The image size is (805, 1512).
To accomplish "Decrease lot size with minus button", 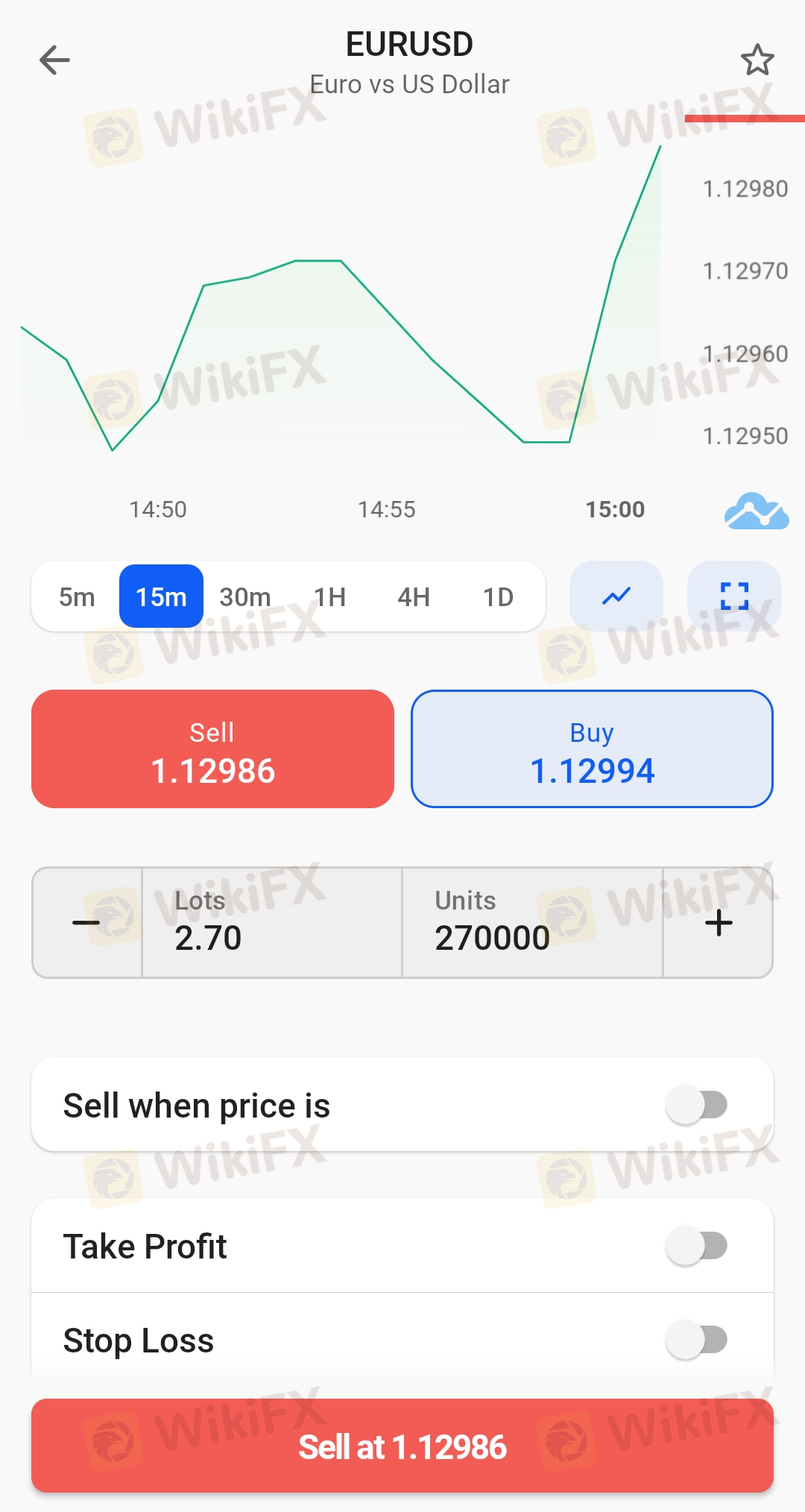I will [86, 923].
